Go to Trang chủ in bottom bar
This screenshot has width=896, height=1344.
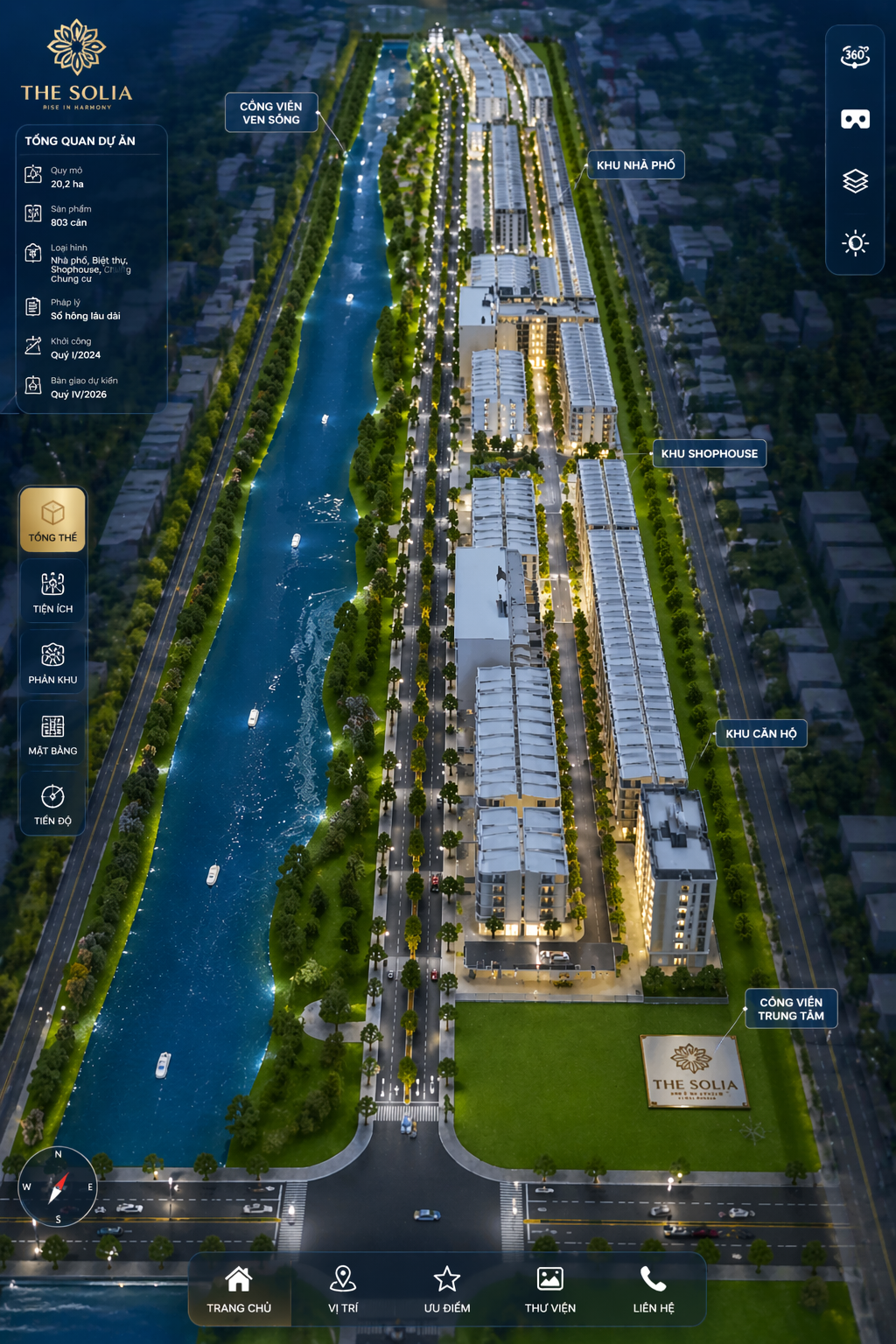click(239, 1290)
